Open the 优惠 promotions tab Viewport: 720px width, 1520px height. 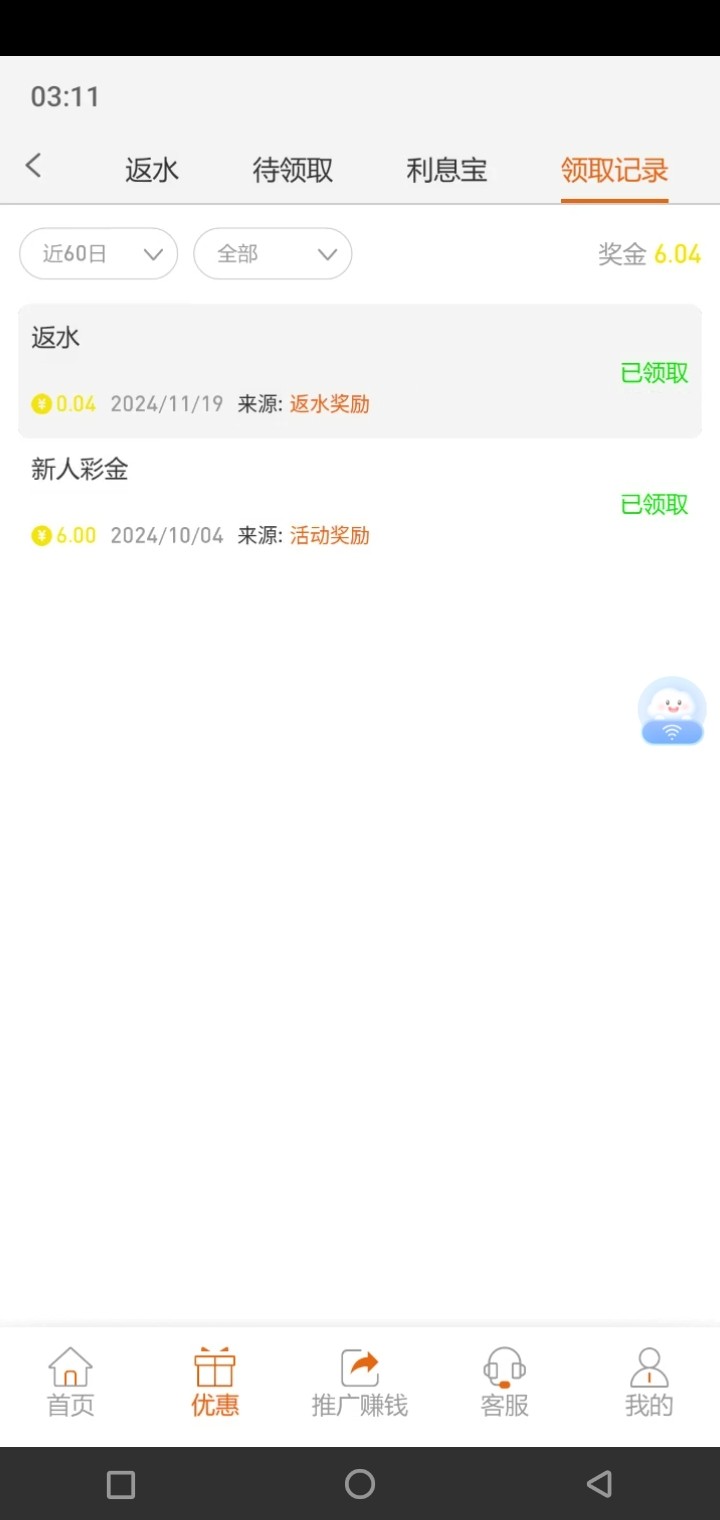click(215, 1382)
